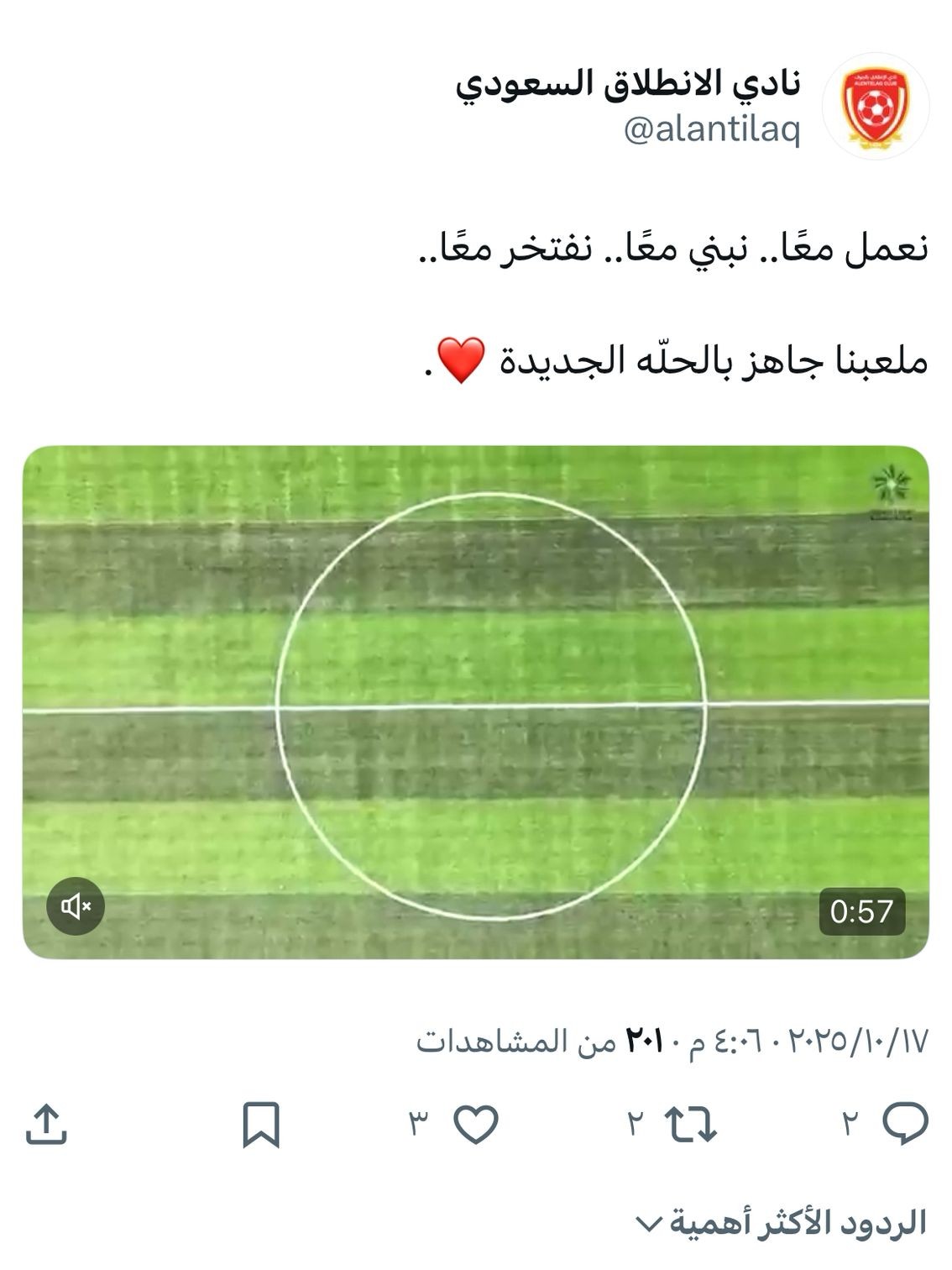952x1270 pixels.
Task: Reply to this tweet
Action: pos(905,1123)
